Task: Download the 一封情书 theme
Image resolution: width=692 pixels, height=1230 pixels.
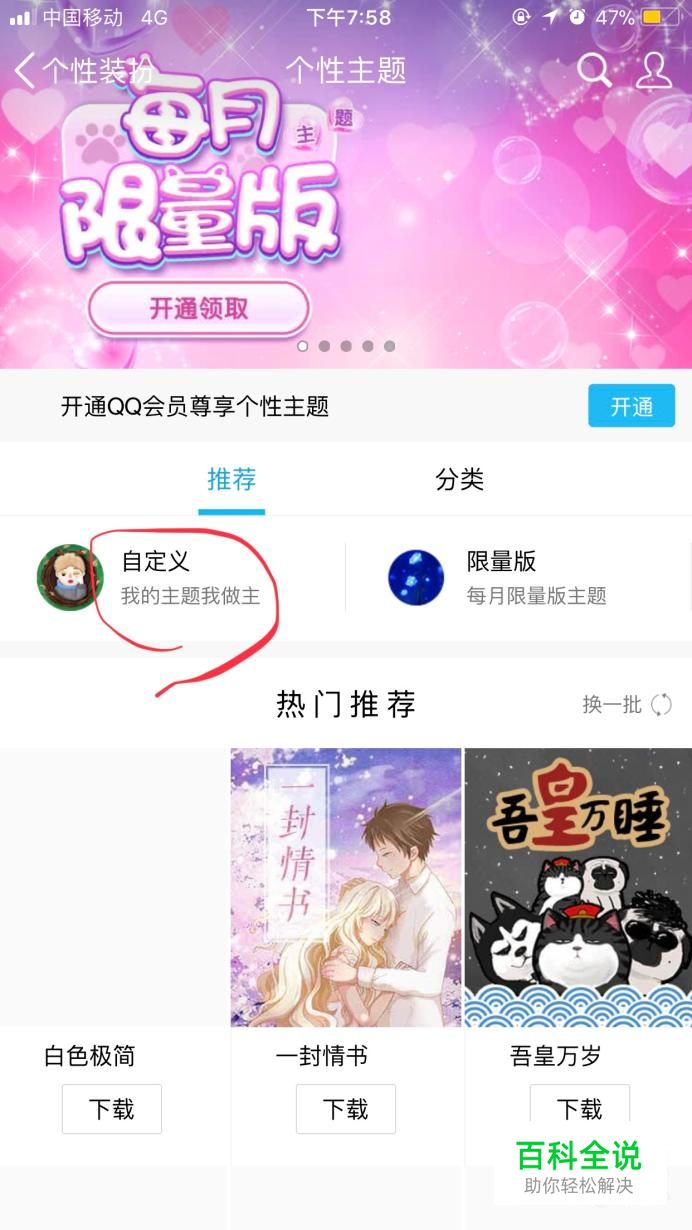Action: point(346,1109)
